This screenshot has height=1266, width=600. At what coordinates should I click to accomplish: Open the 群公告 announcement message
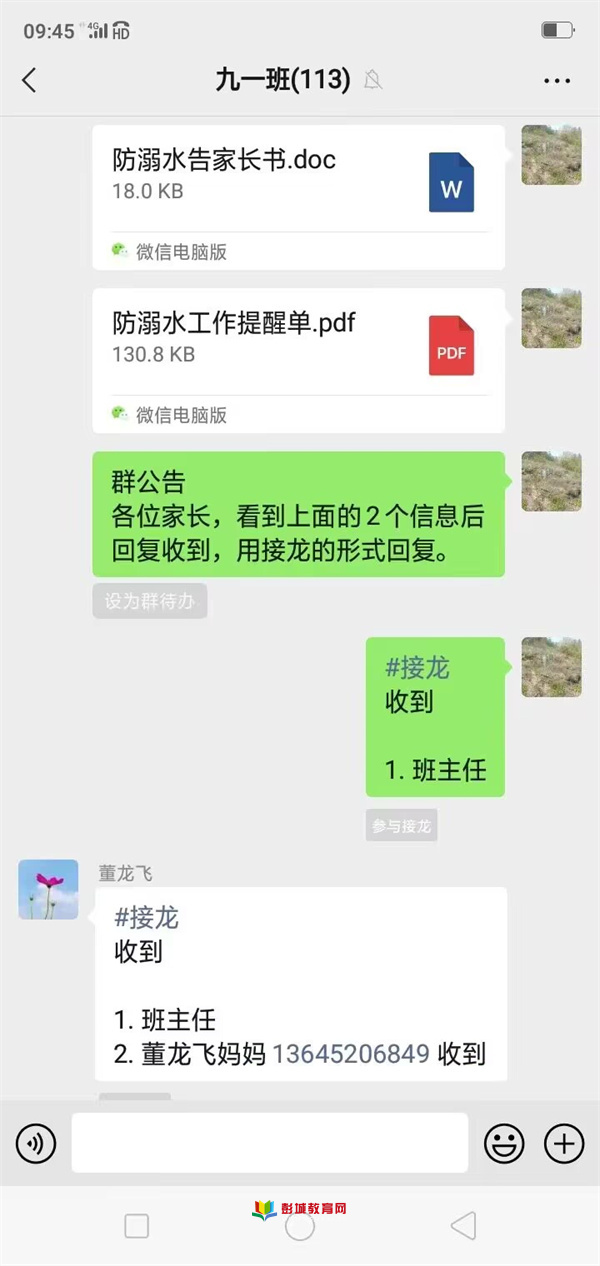coord(298,513)
